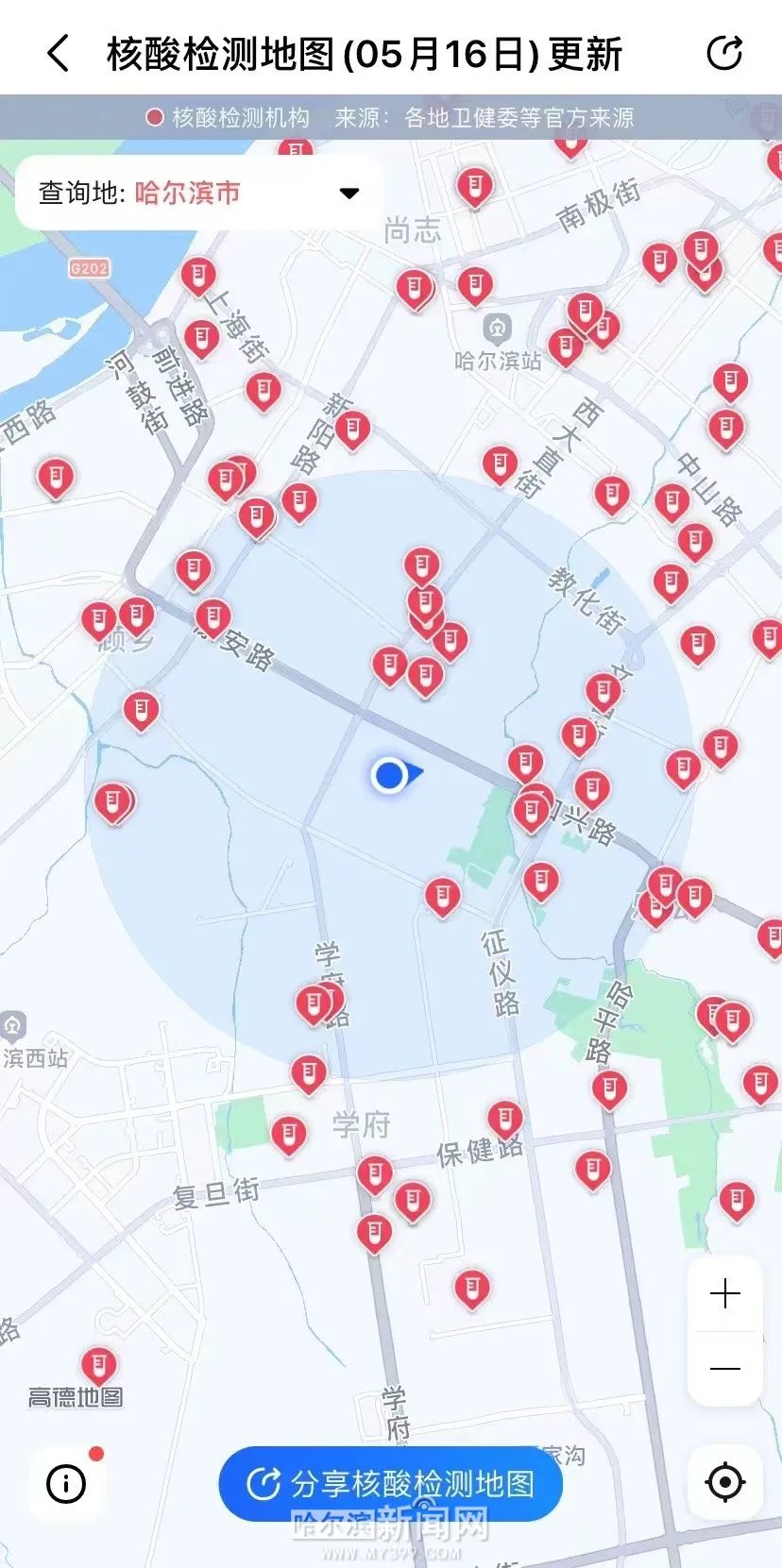The image size is (782, 1568).
Task: Tap 分享核酸检测地图 share button
Action: click(x=391, y=1483)
